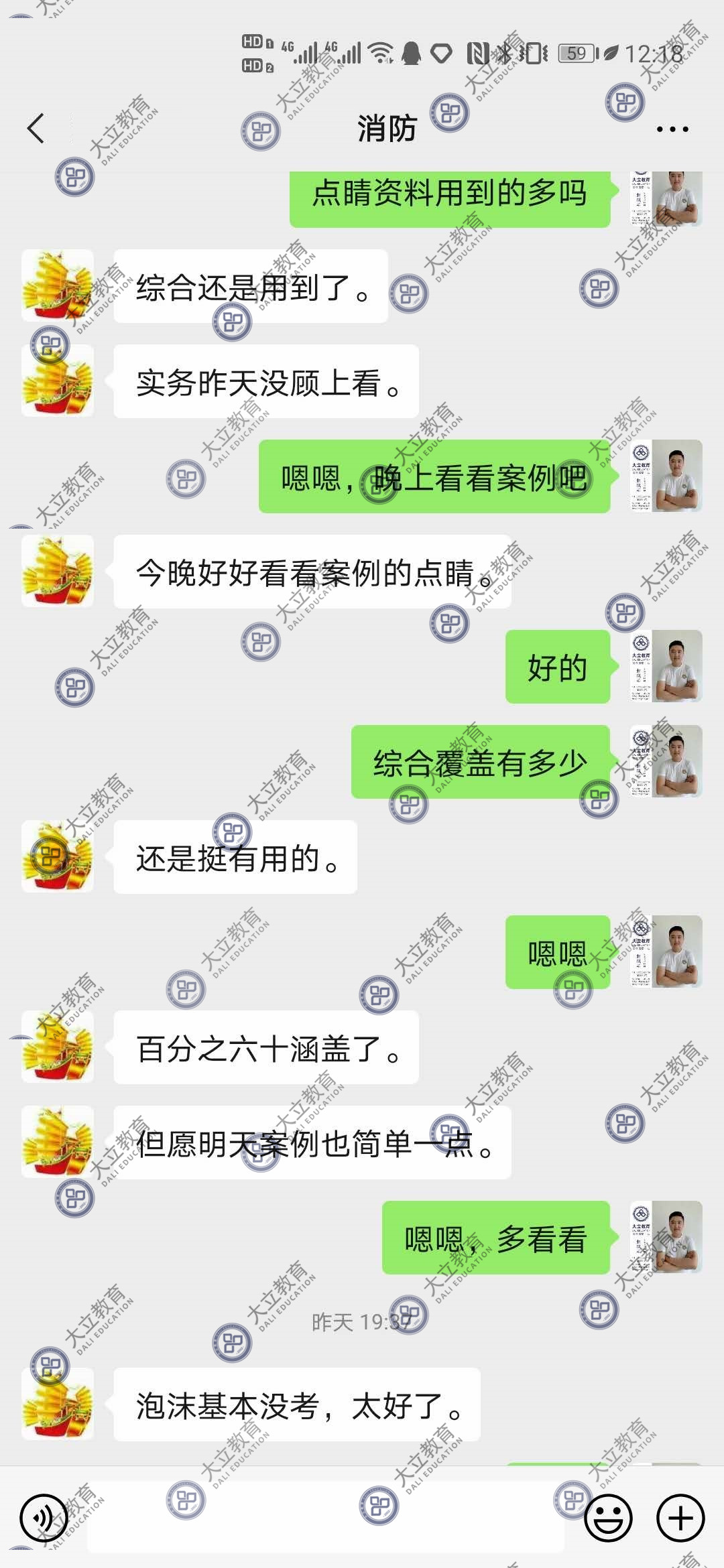The height and width of the screenshot is (1568, 724).
Task: Open the chat info overflow menu
Action: click(672, 129)
